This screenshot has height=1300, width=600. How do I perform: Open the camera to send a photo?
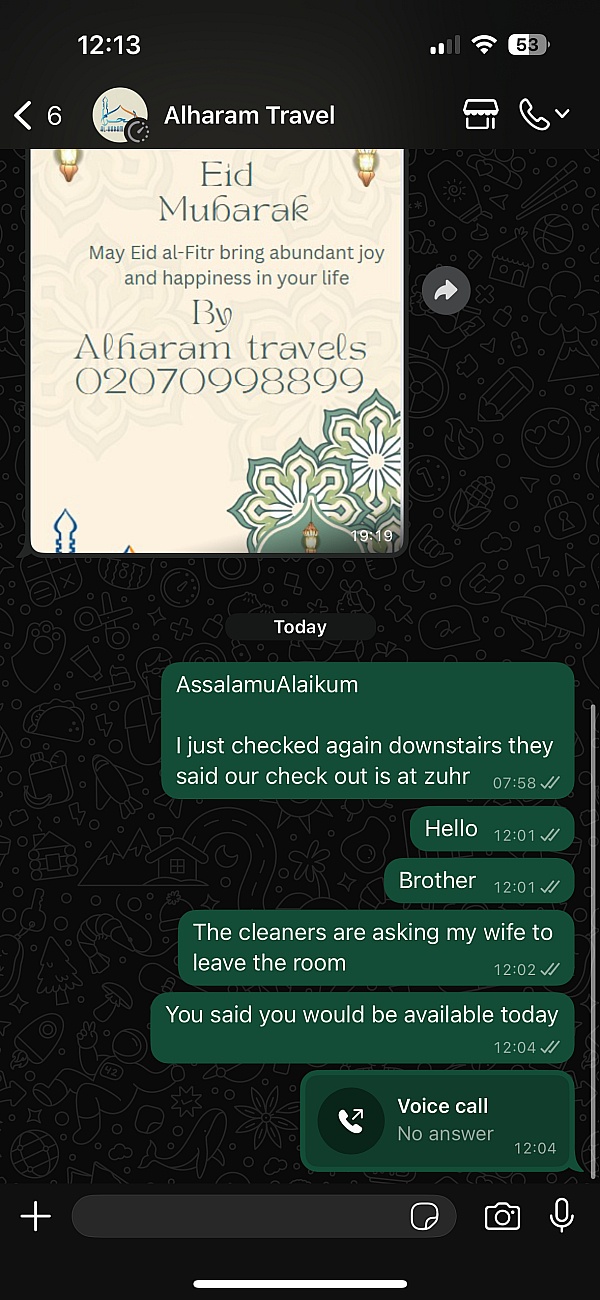(502, 1216)
